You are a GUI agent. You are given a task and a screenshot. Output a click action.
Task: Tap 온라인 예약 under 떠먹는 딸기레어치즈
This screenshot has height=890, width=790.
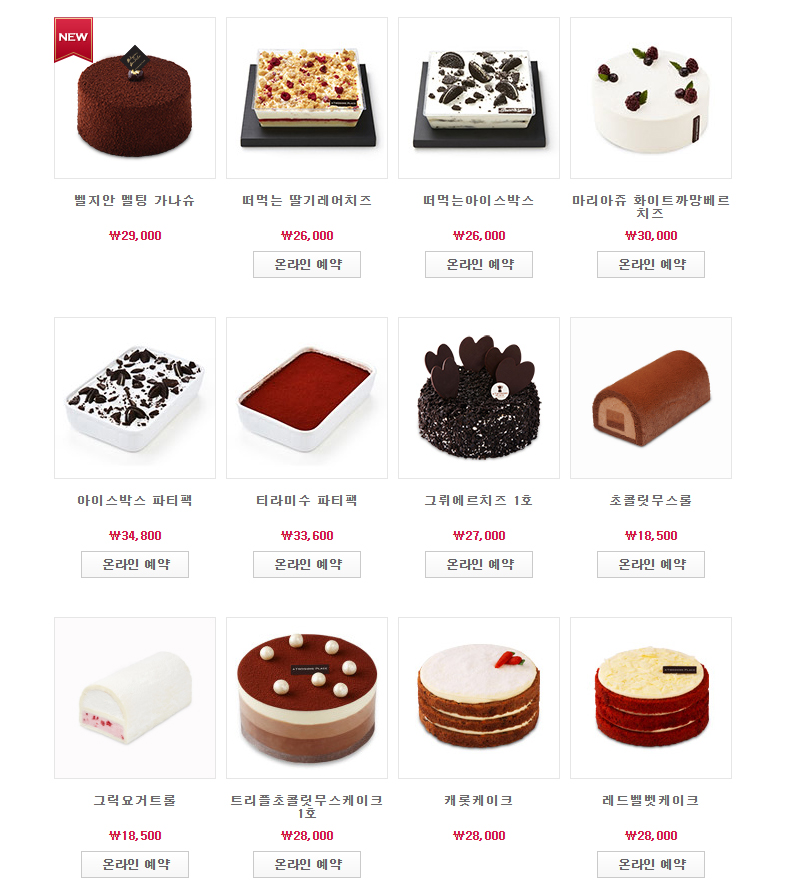(307, 265)
